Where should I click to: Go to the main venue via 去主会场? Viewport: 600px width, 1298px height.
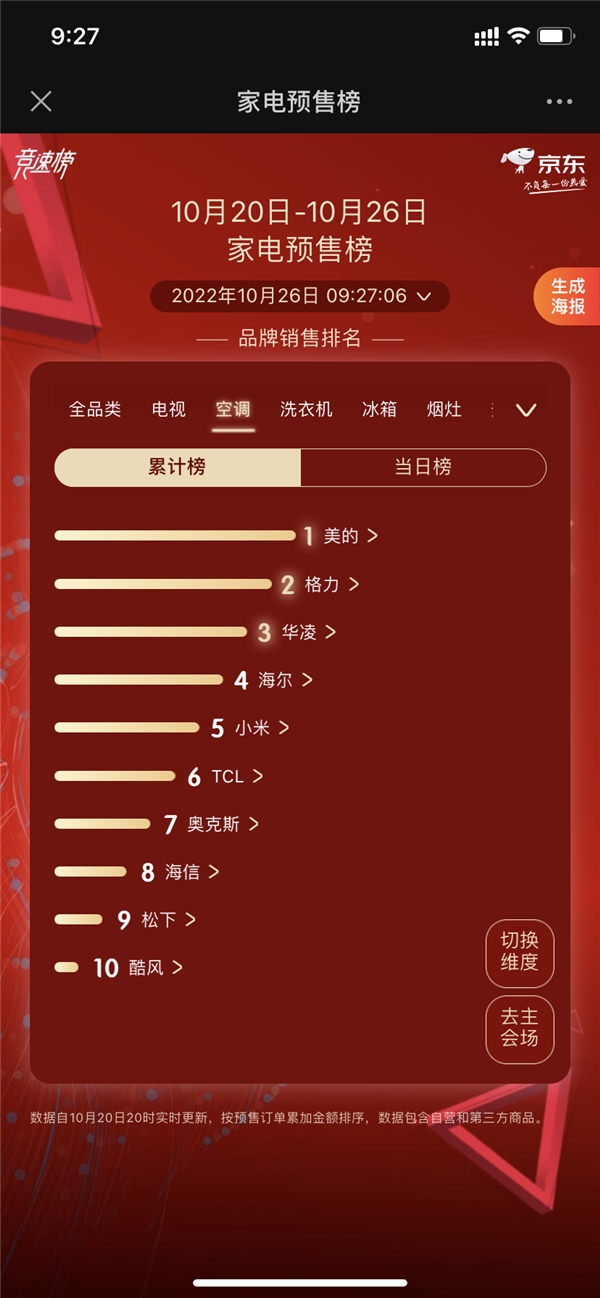tap(520, 1028)
